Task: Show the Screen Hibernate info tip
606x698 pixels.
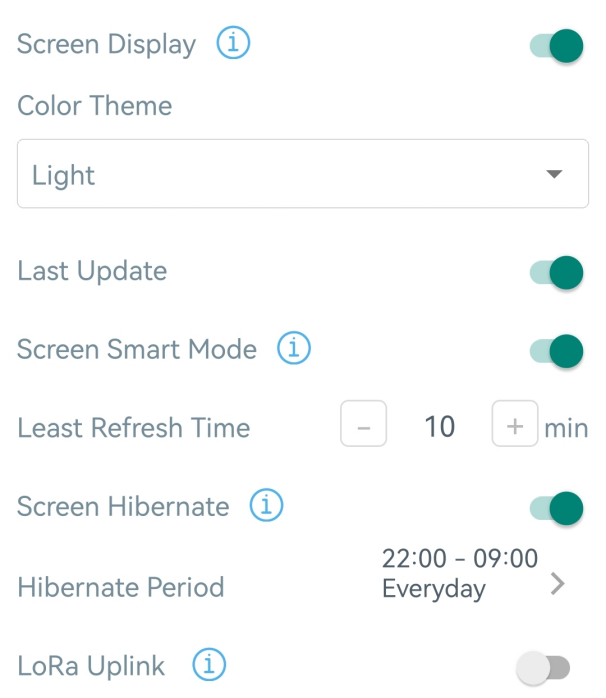Action: [266, 506]
